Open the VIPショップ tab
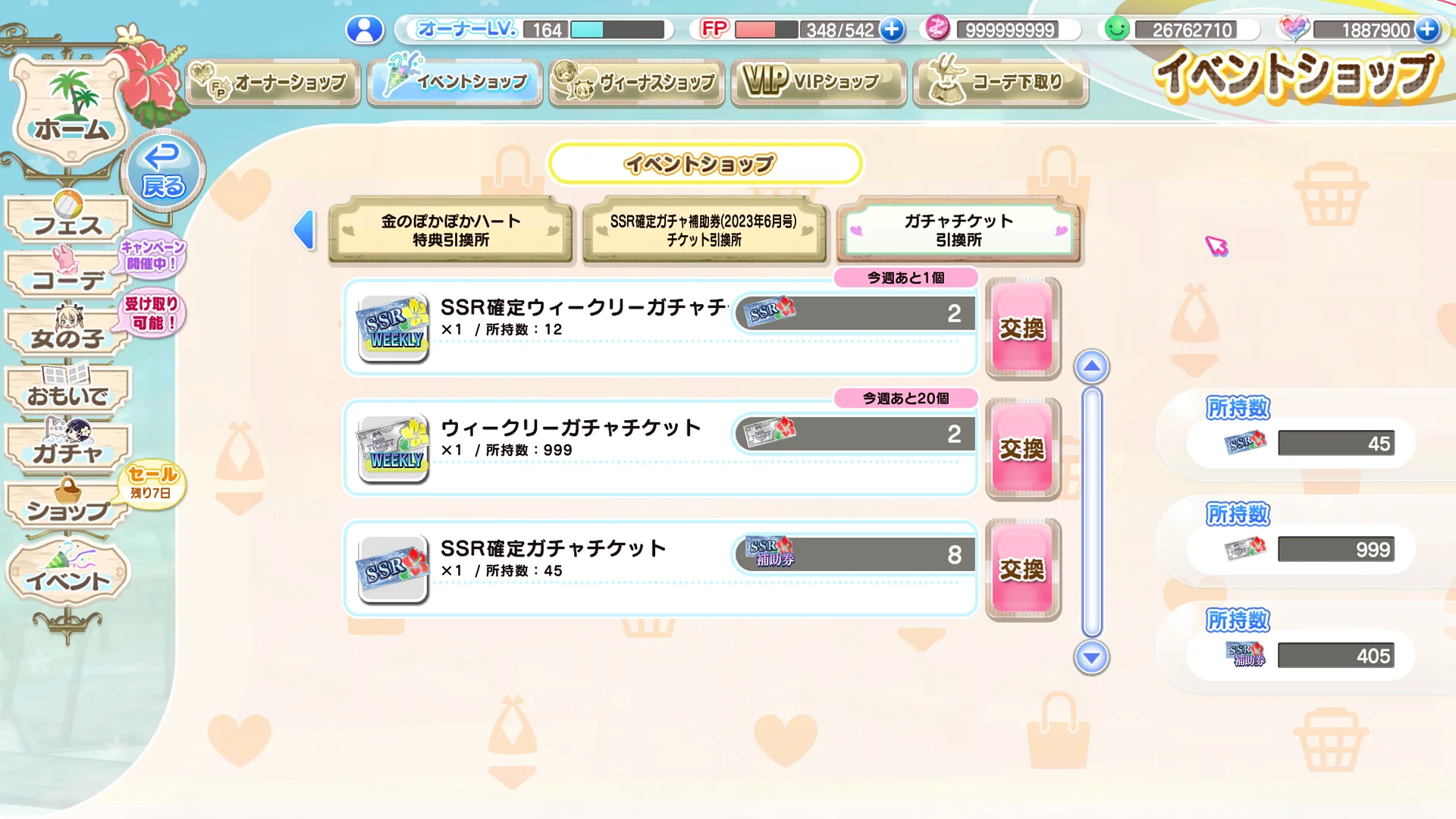The image size is (1456, 819). pyautogui.click(x=819, y=83)
